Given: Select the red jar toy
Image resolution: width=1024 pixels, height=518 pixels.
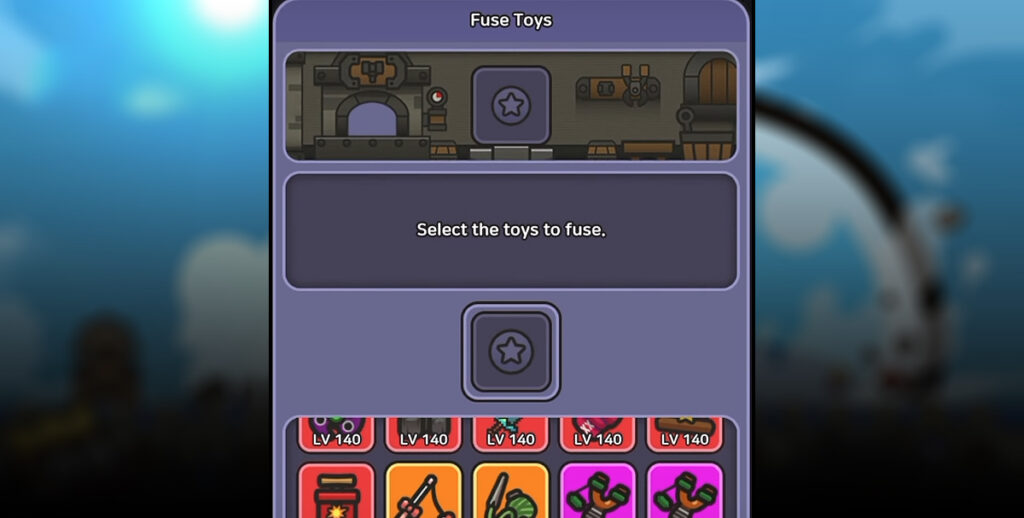Looking at the screenshot, I should coord(336,492).
